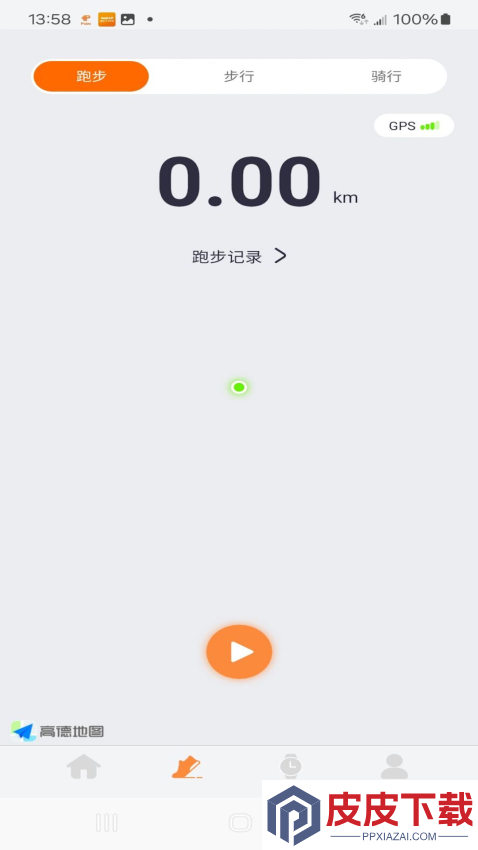
Task: Go to the home tab
Action: (x=83, y=767)
